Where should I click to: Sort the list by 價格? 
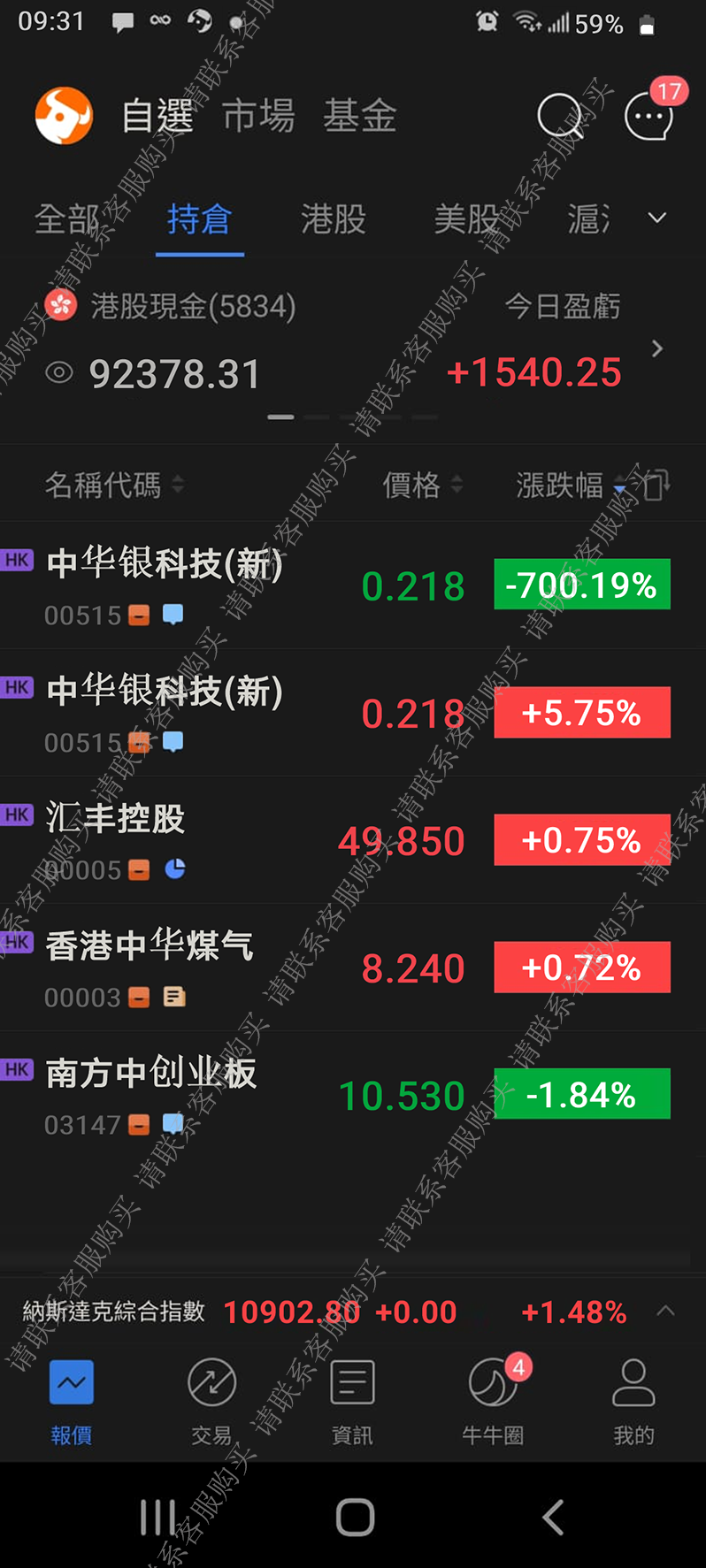pos(422,485)
